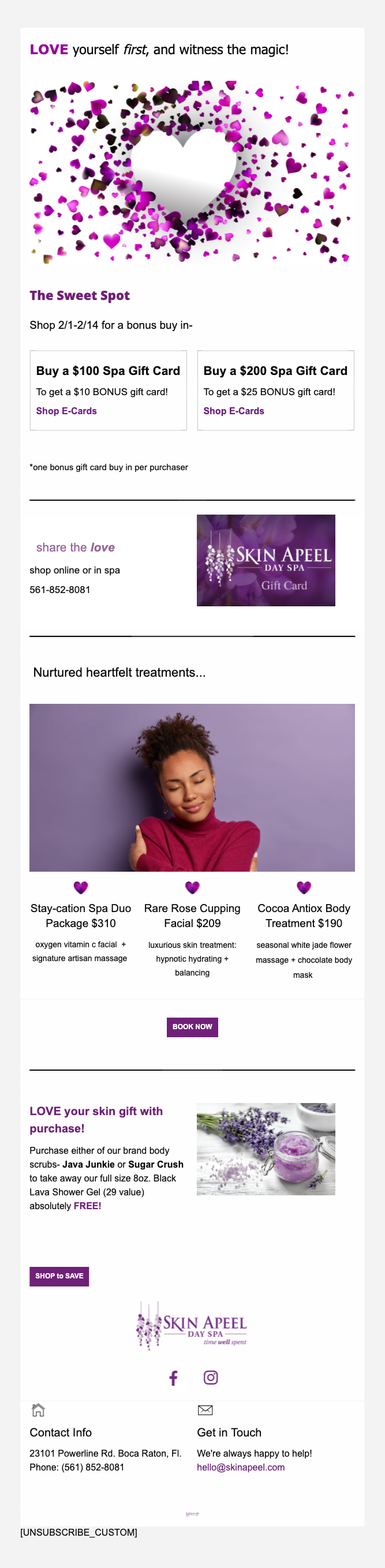Email hello@skinapeel.com

click(241, 1467)
